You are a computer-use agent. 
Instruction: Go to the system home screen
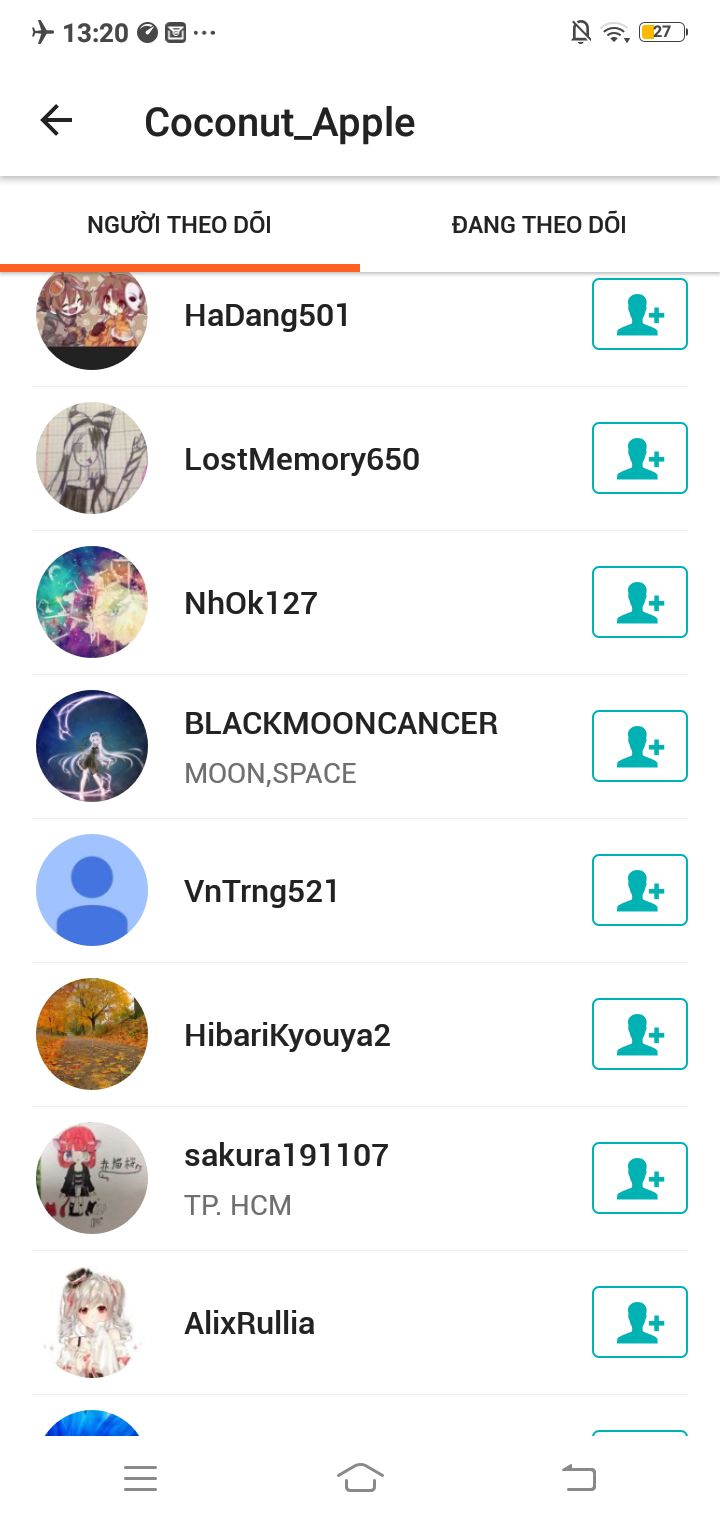360,1477
